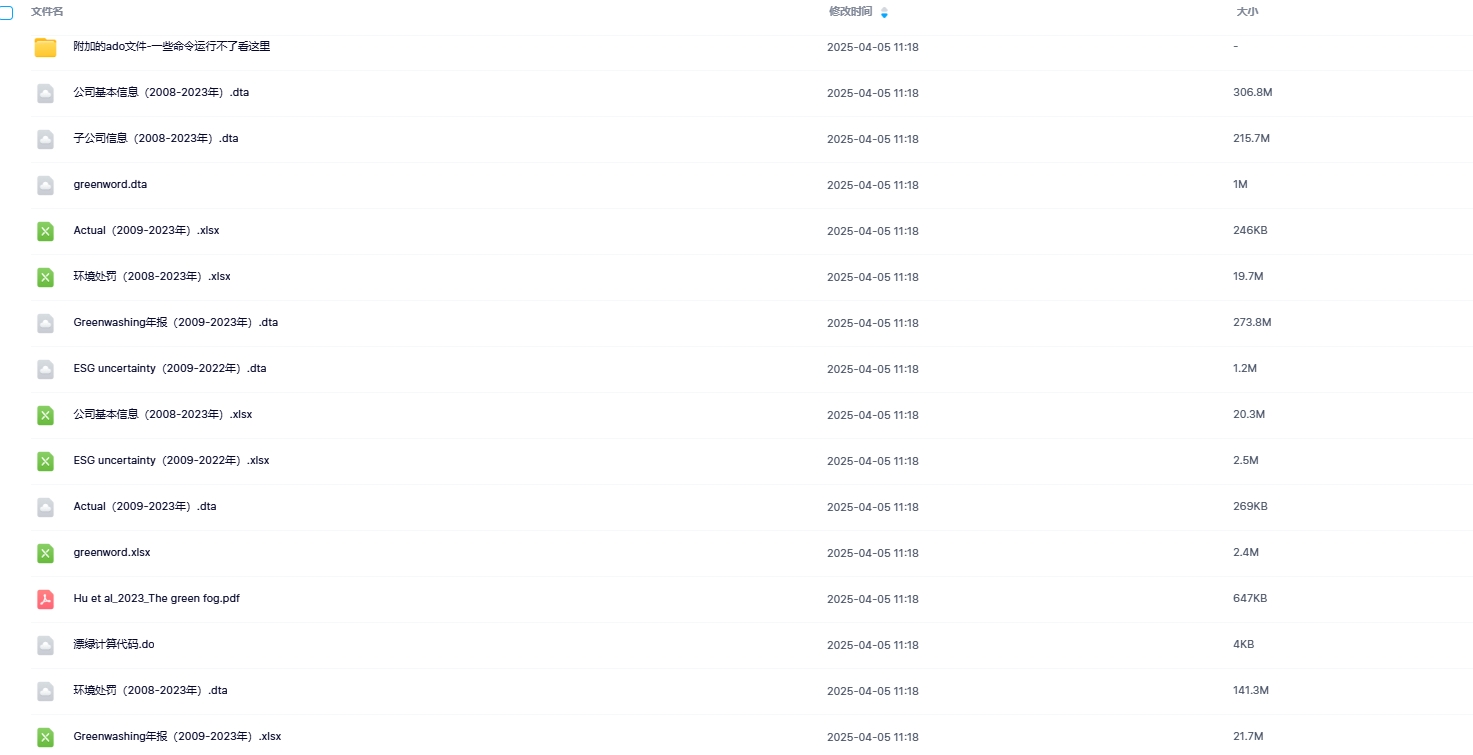Open 漂绿计算代码.do script file
The width and height of the screenshot is (1473, 755).
pos(114,645)
